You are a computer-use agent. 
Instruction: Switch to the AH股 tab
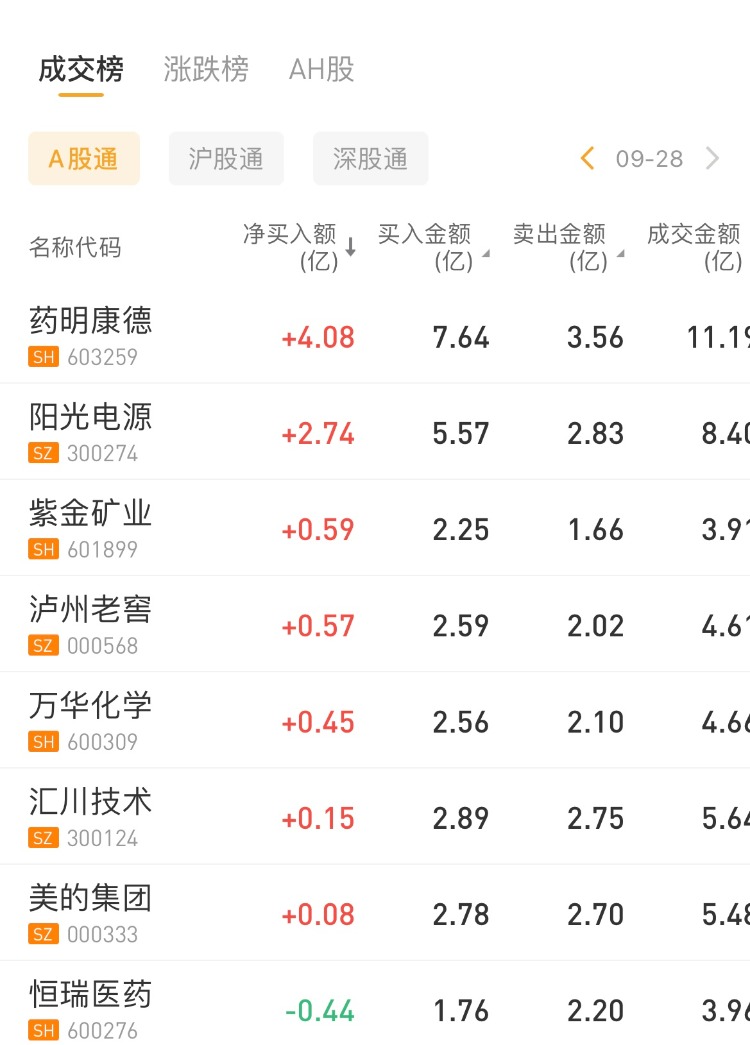[321, 70]
